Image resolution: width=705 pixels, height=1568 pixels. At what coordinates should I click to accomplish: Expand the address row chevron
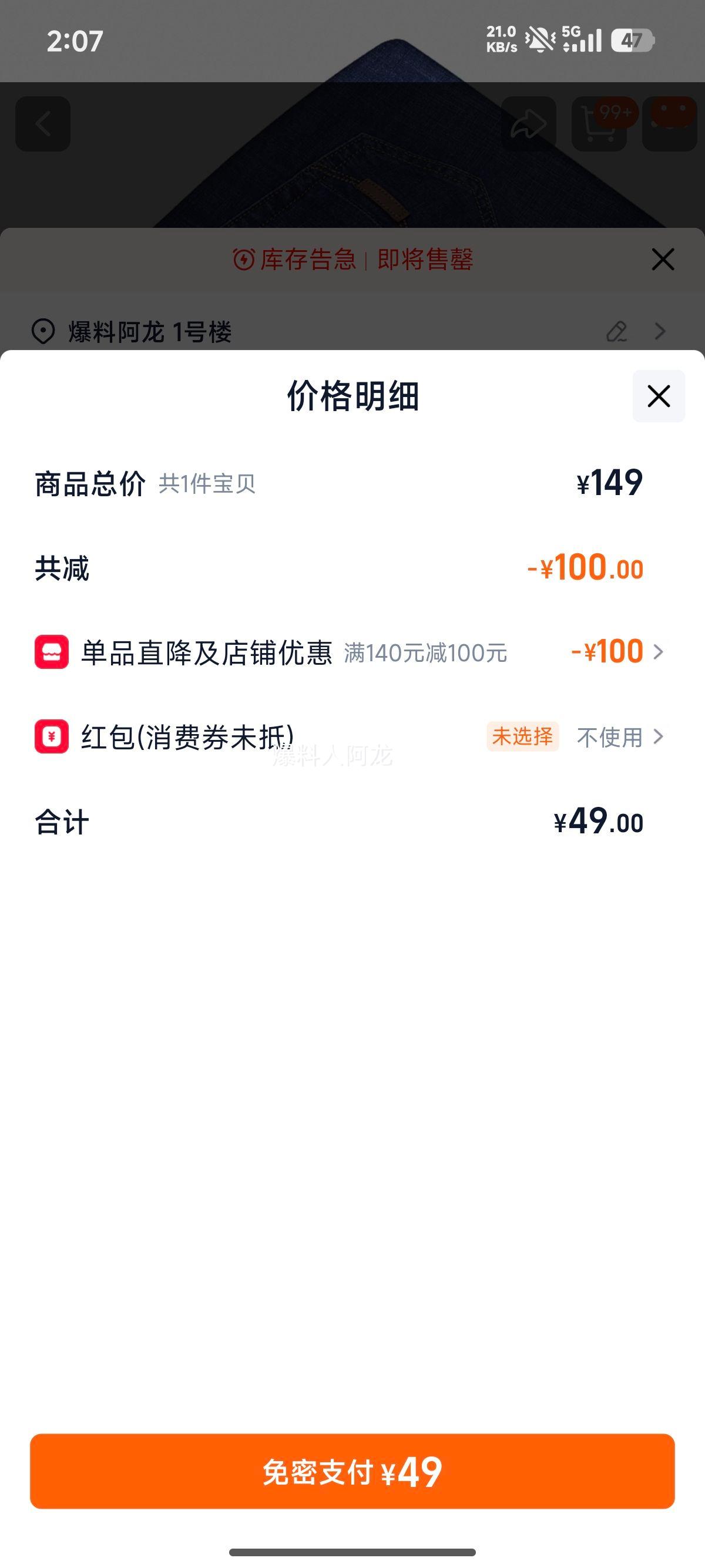660,332
